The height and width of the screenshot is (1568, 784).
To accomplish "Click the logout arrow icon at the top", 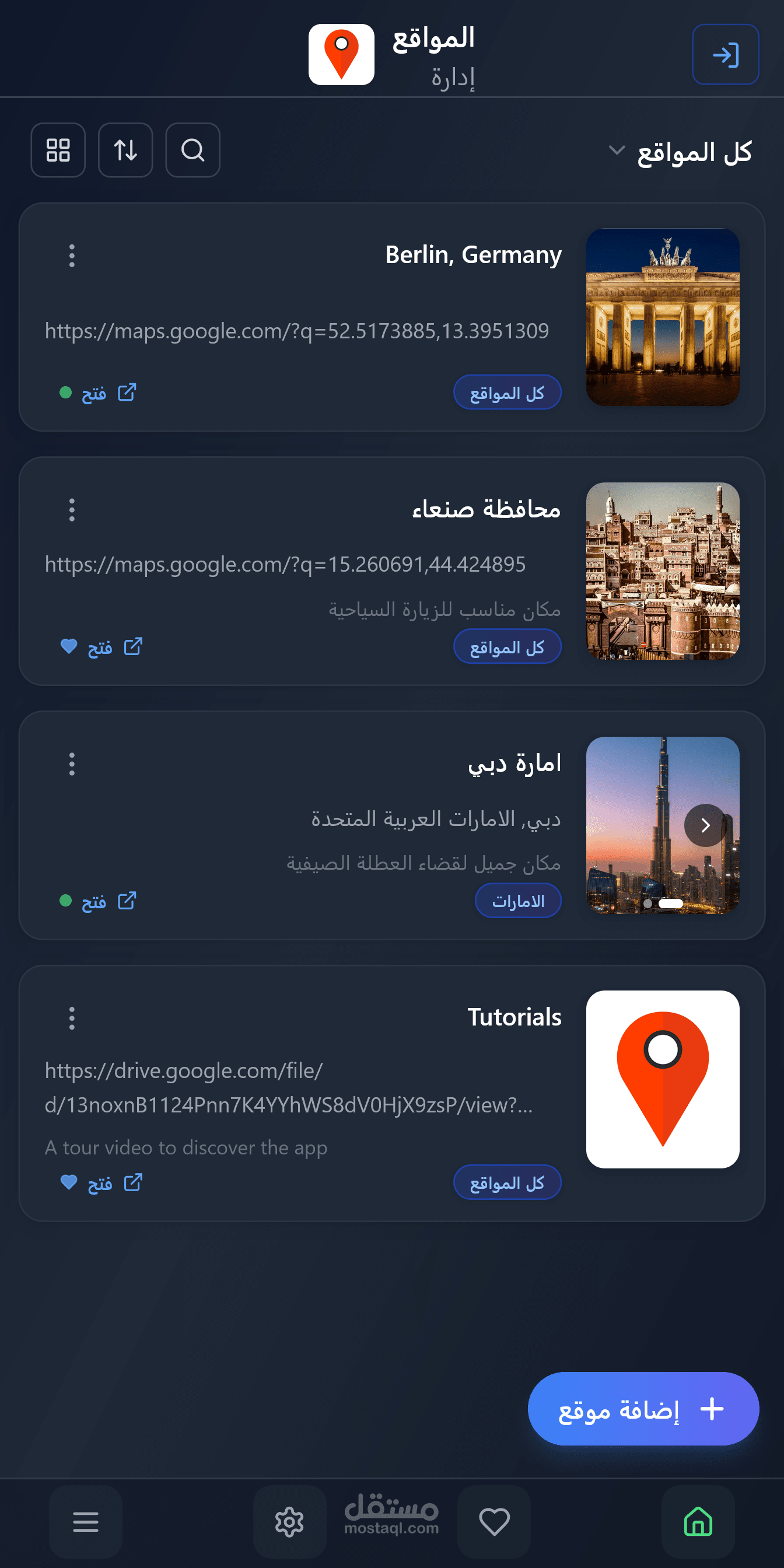I will pos(726,55).
